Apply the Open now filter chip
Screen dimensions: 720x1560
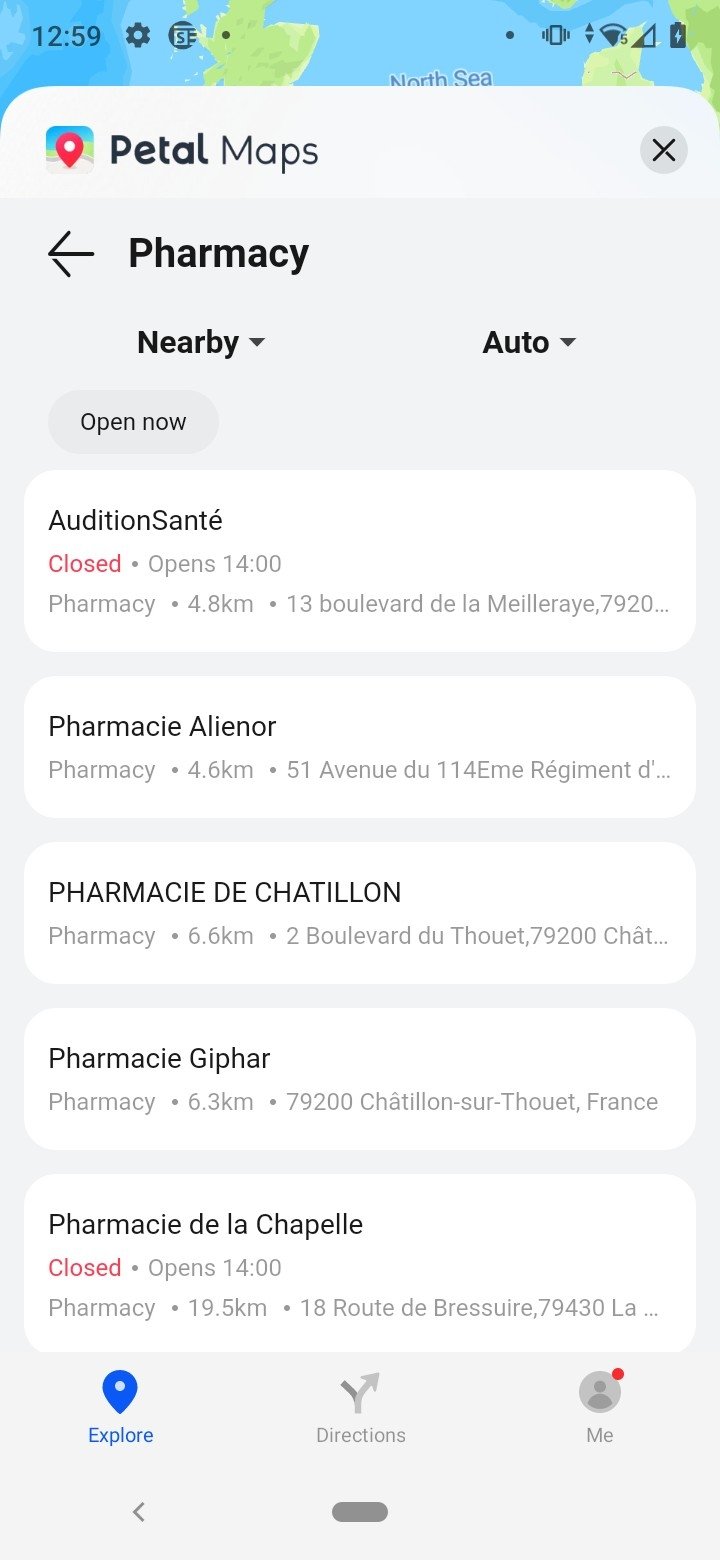tap(133, 422)
